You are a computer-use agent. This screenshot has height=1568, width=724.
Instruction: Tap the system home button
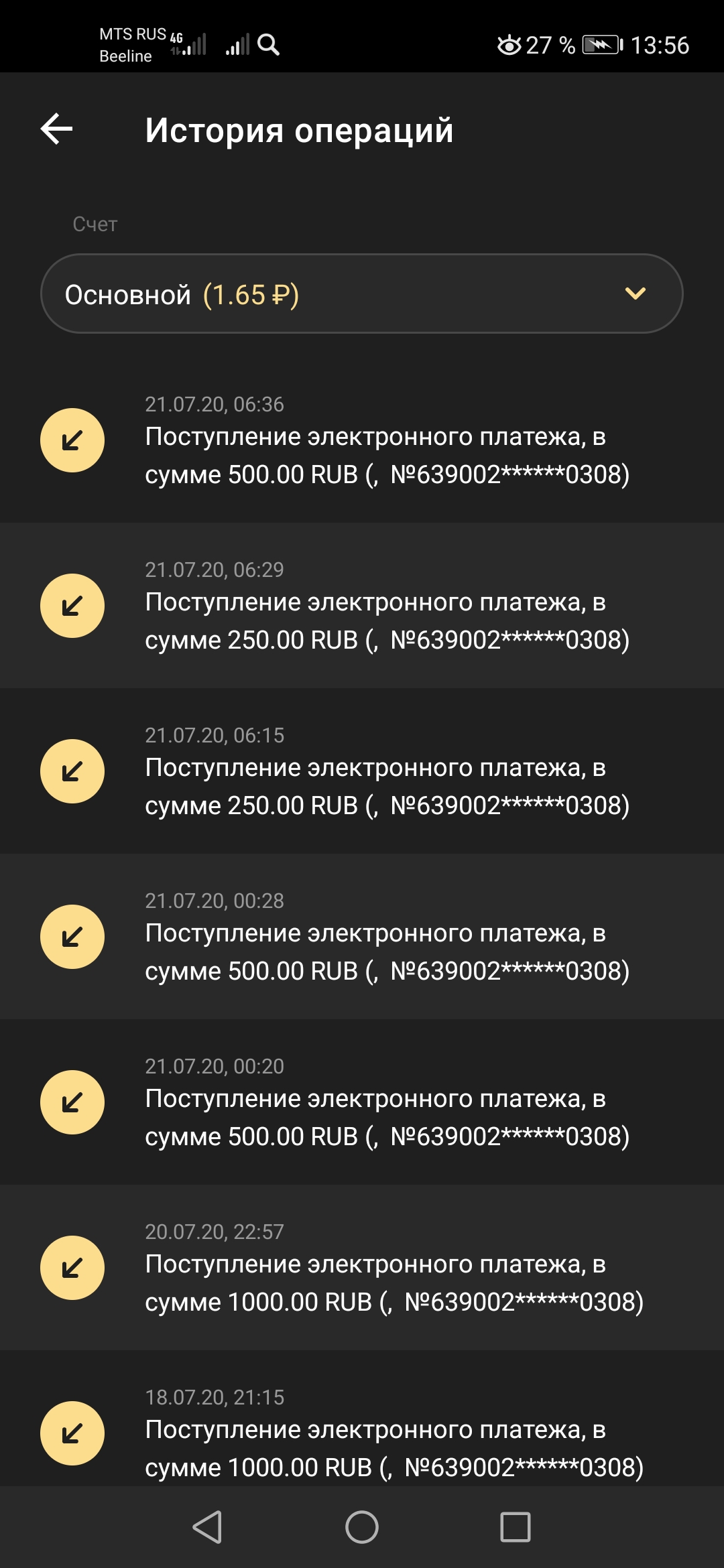(x=362, y=1527)
